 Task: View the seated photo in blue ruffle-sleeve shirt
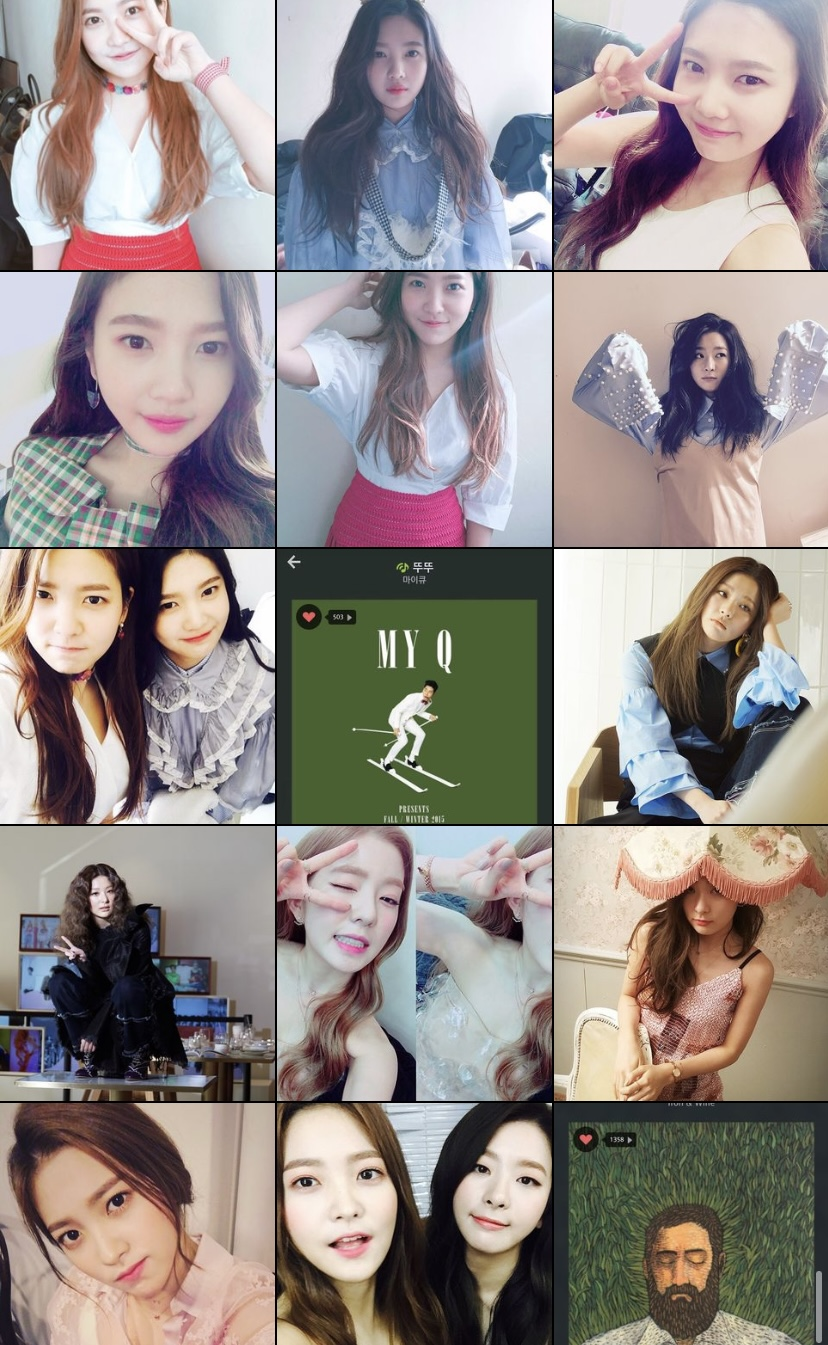(x=691, y=686)
